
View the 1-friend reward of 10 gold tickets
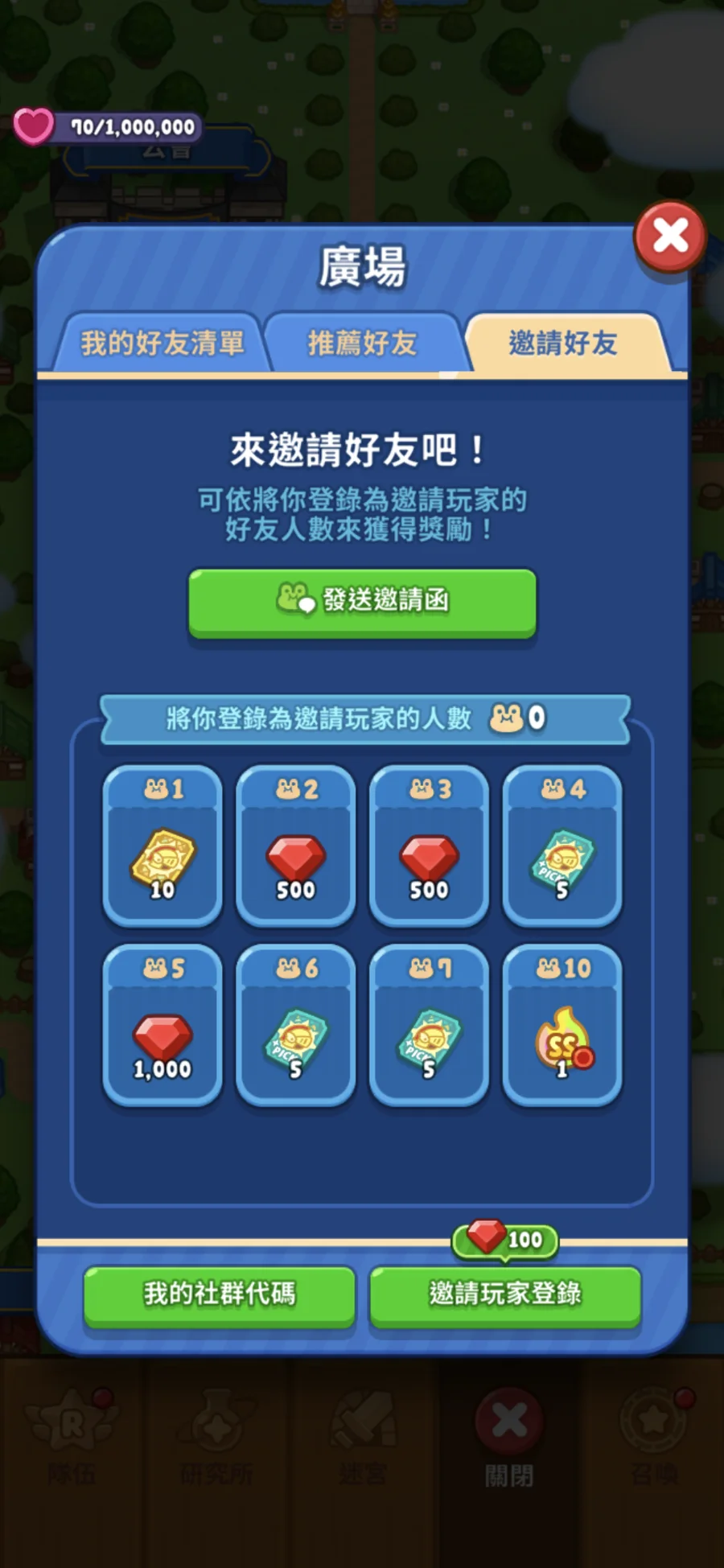162,846
